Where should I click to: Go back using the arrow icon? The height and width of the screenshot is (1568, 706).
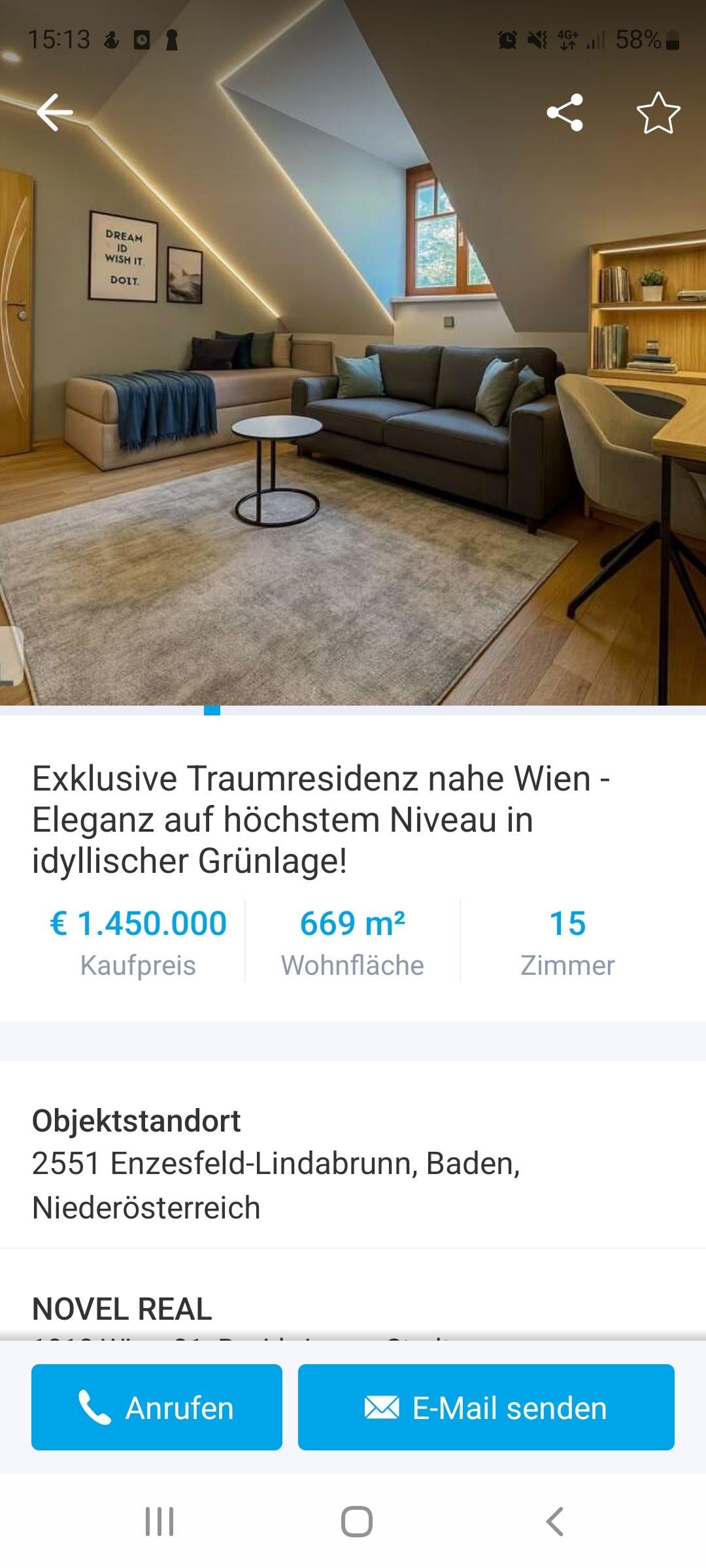[55, 112]
